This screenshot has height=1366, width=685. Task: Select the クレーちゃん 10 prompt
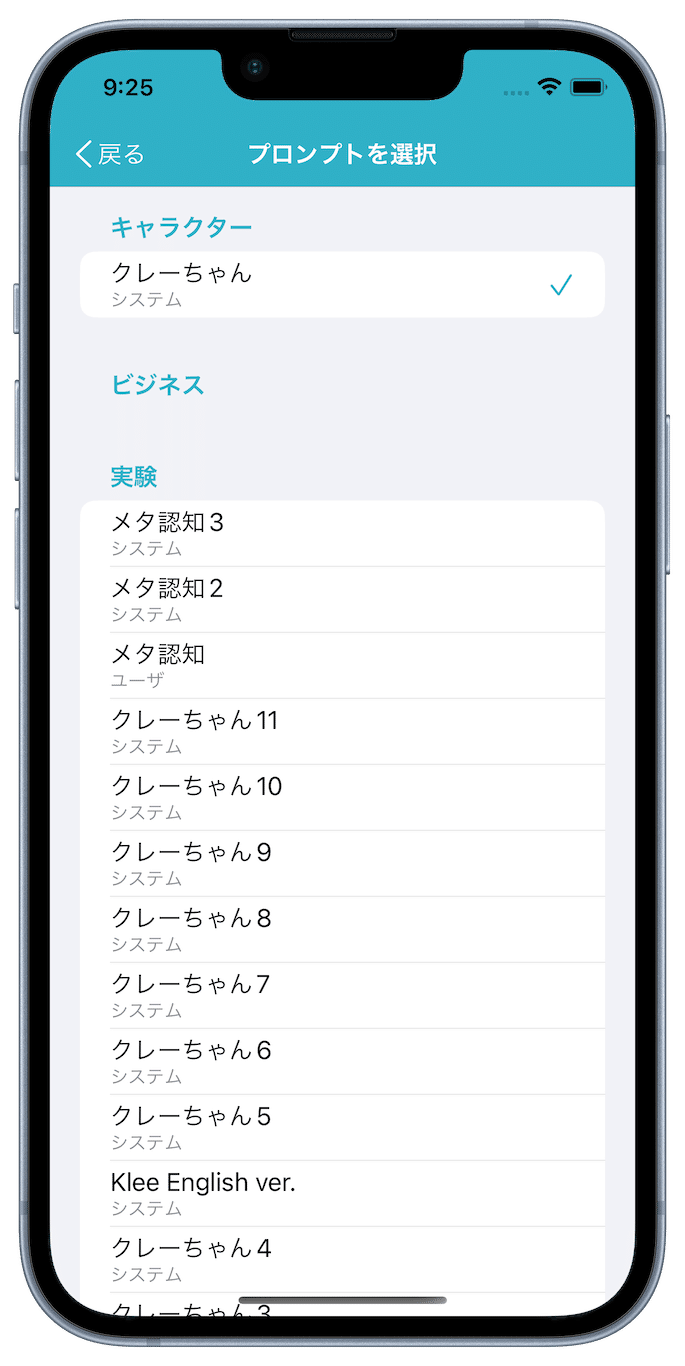[x=342, y=798]
